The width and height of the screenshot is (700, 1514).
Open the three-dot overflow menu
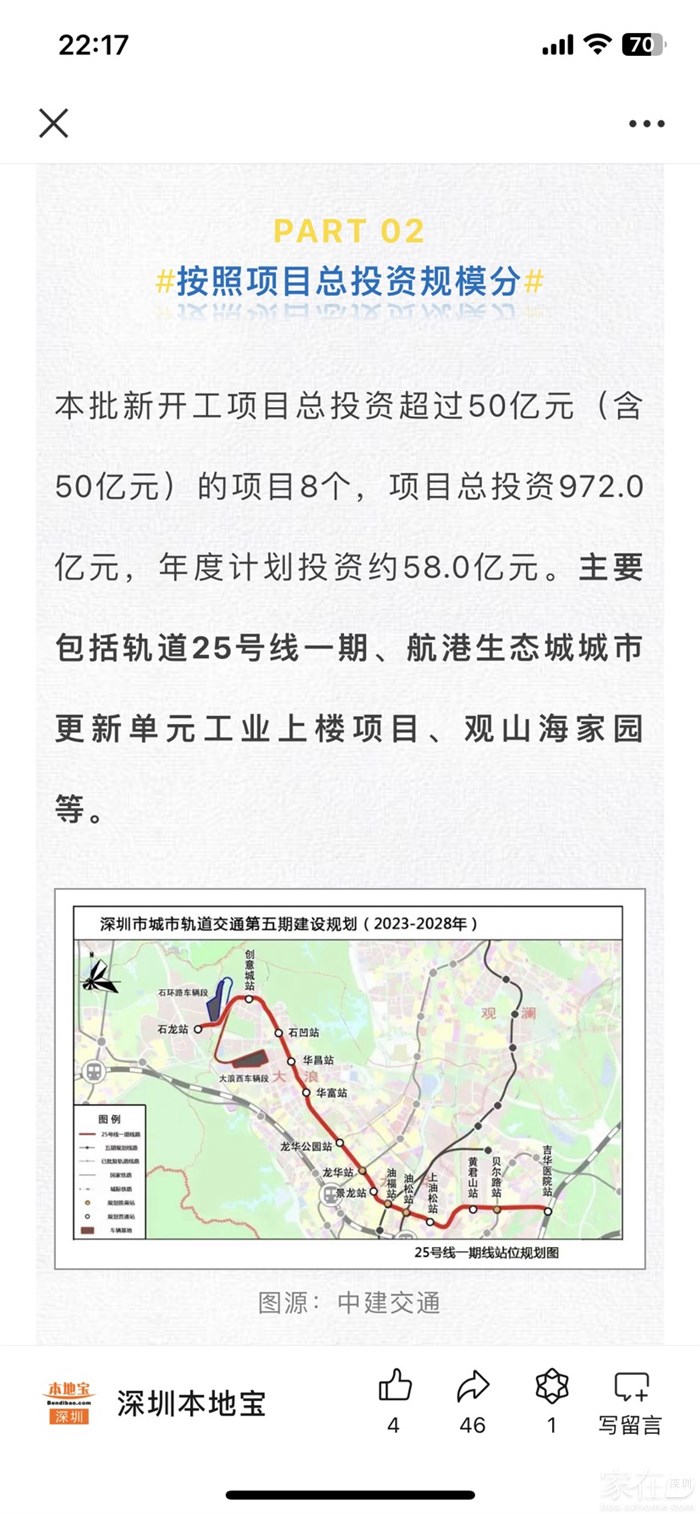646,124
